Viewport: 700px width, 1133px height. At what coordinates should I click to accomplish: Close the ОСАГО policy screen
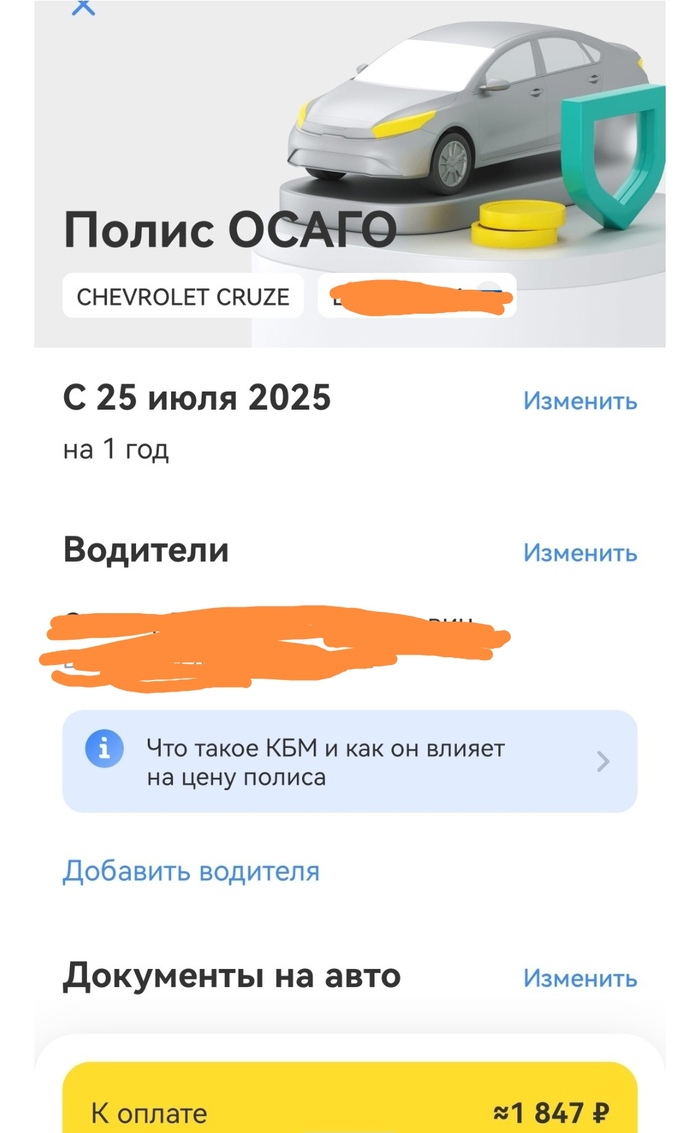point(85,8)
